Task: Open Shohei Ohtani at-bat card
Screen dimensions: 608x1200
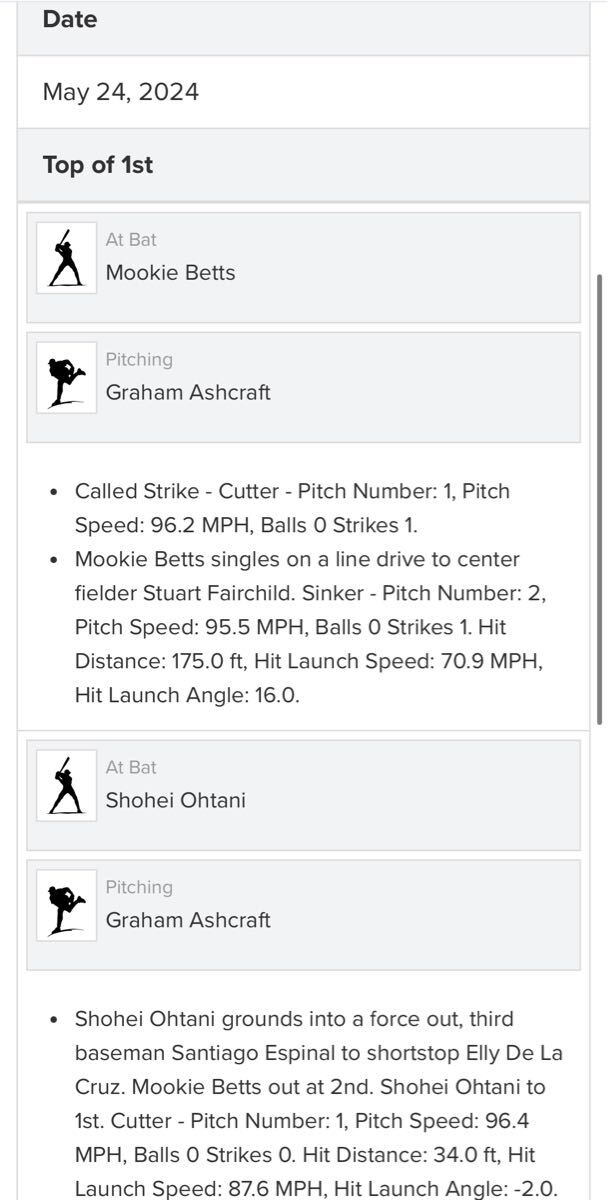Action: pyautogui.click(x=303, y=795)
